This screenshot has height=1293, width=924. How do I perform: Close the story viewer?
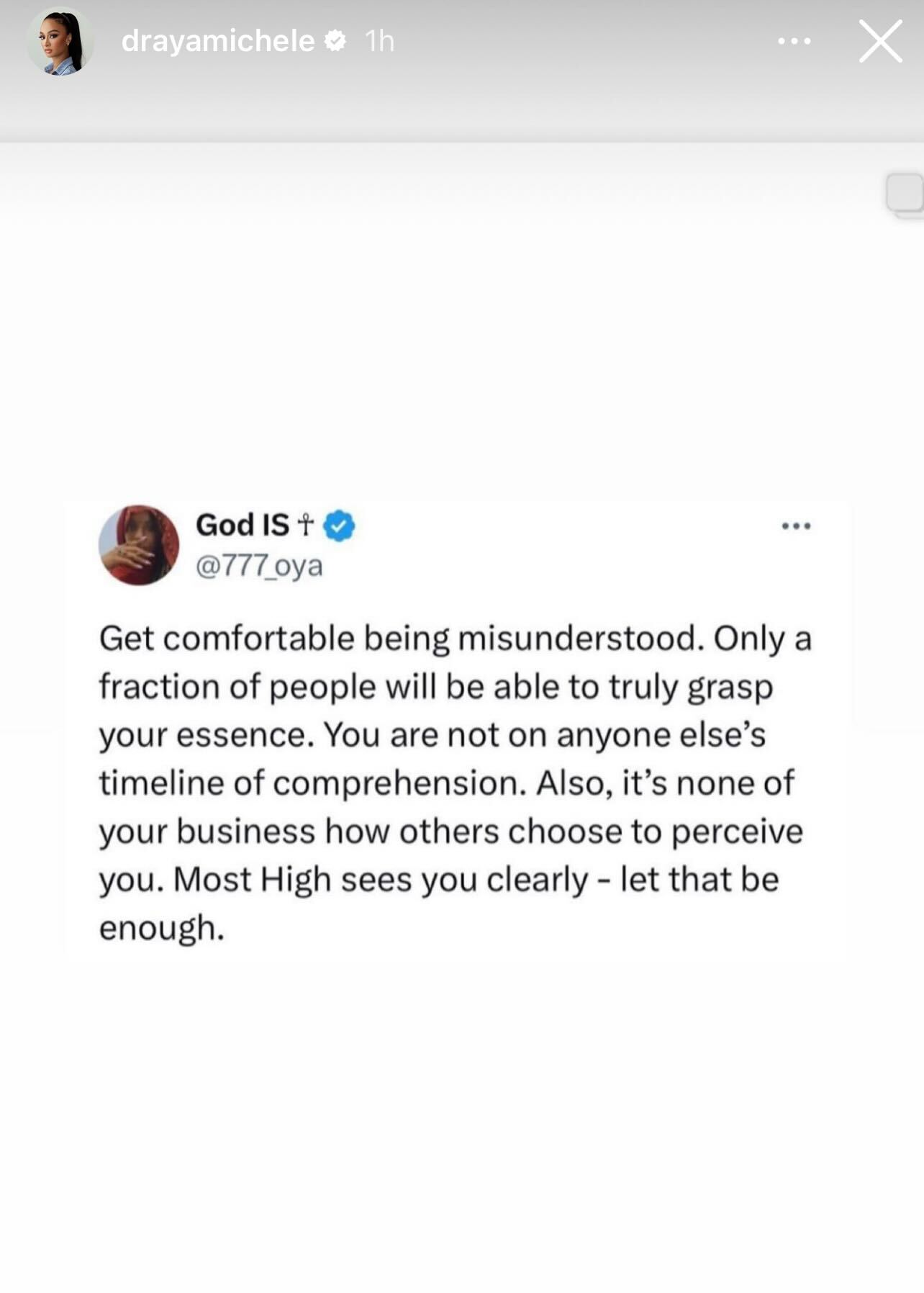tap(880, 41)
